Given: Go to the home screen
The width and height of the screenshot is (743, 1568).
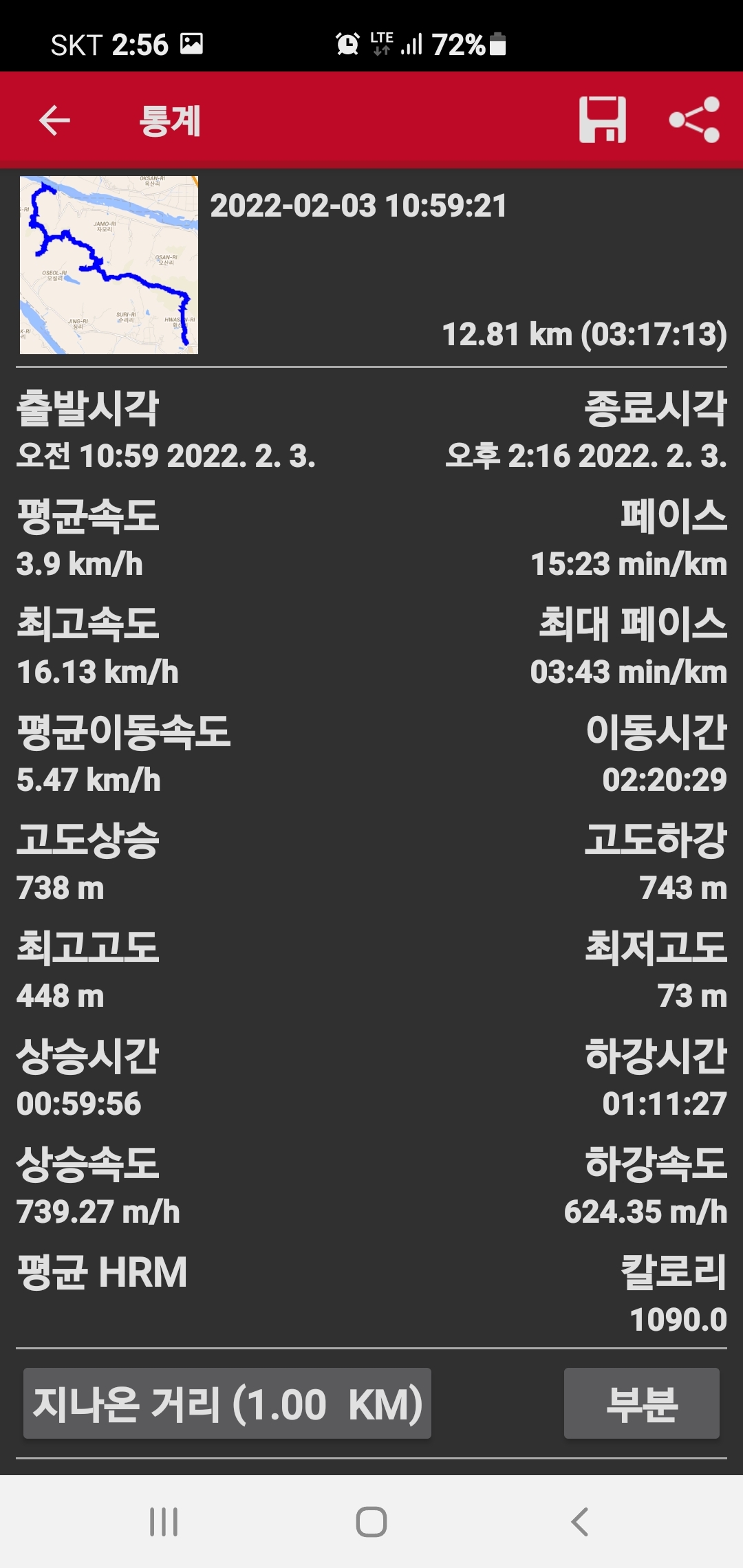Looking at the screenshot, I should (371, 1521).
